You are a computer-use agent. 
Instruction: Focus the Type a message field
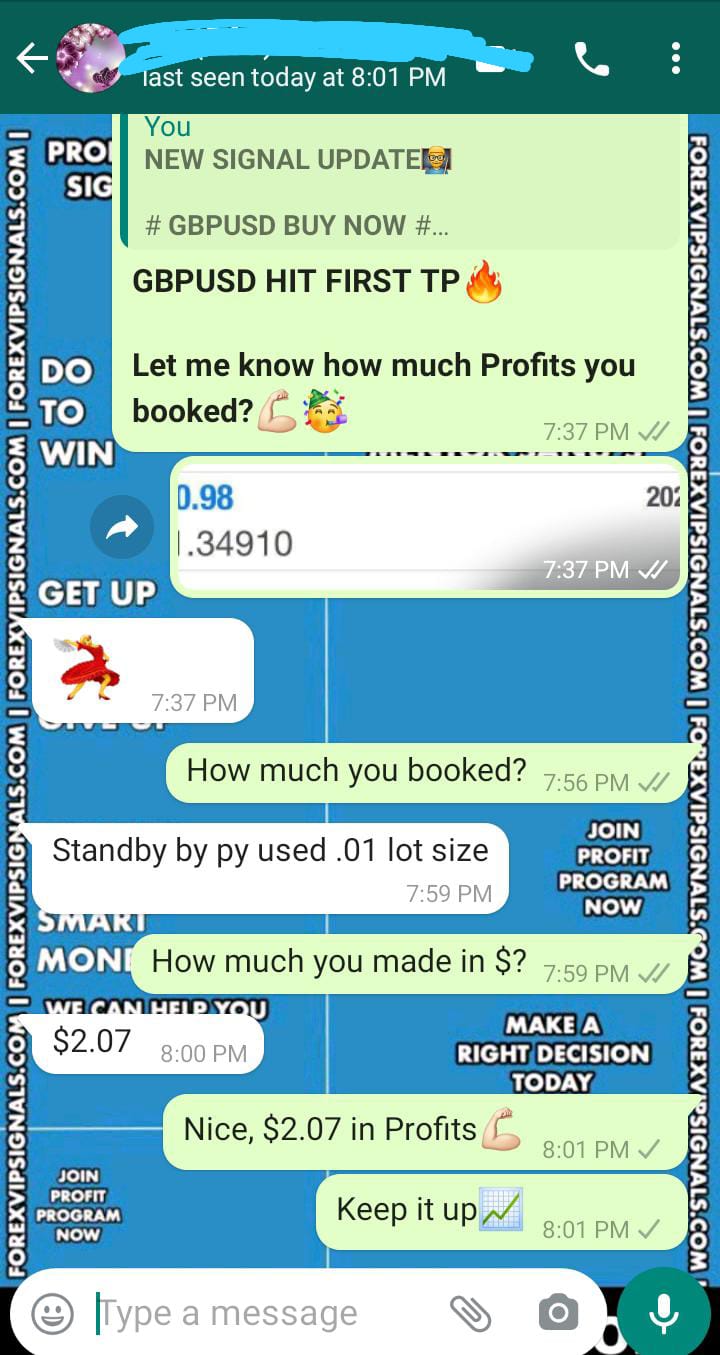[260, 1313]
